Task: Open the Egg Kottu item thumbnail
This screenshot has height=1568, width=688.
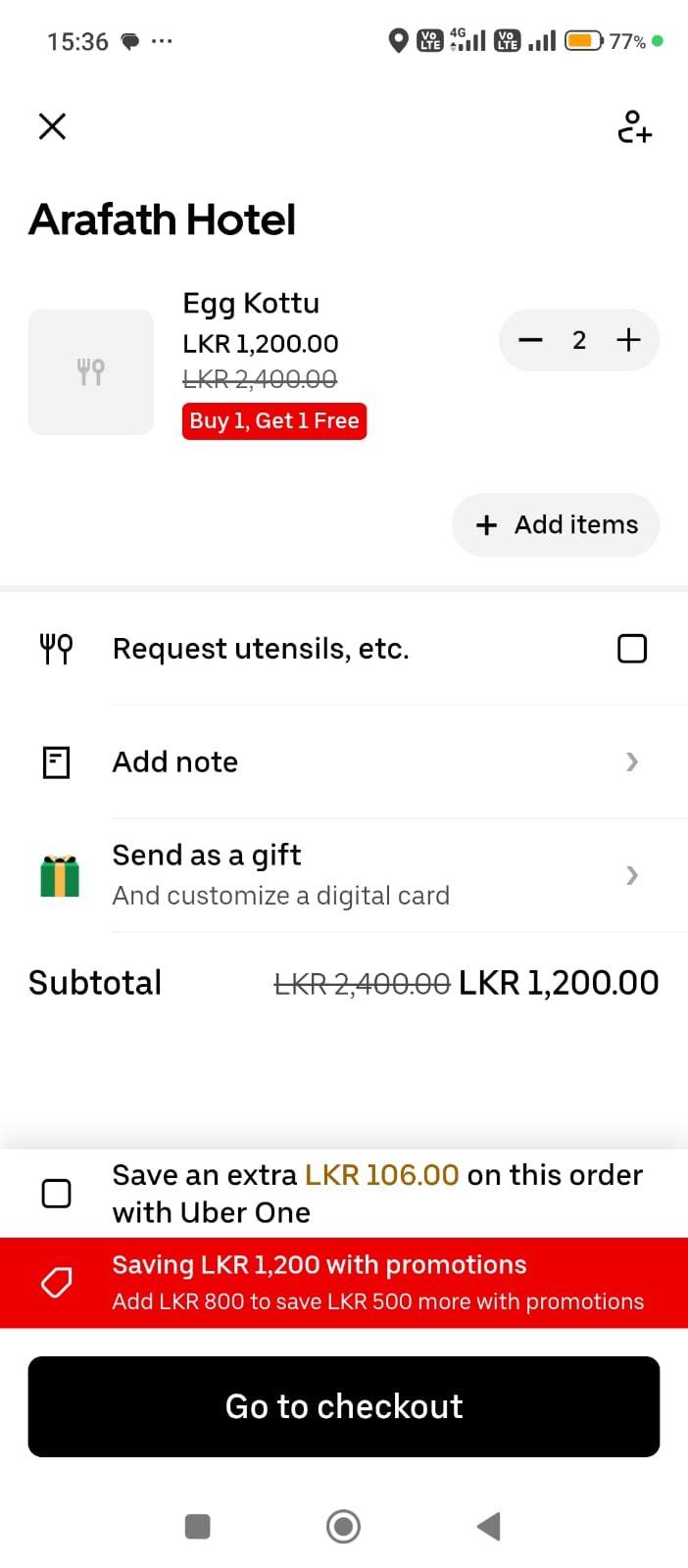Action: 91,372
